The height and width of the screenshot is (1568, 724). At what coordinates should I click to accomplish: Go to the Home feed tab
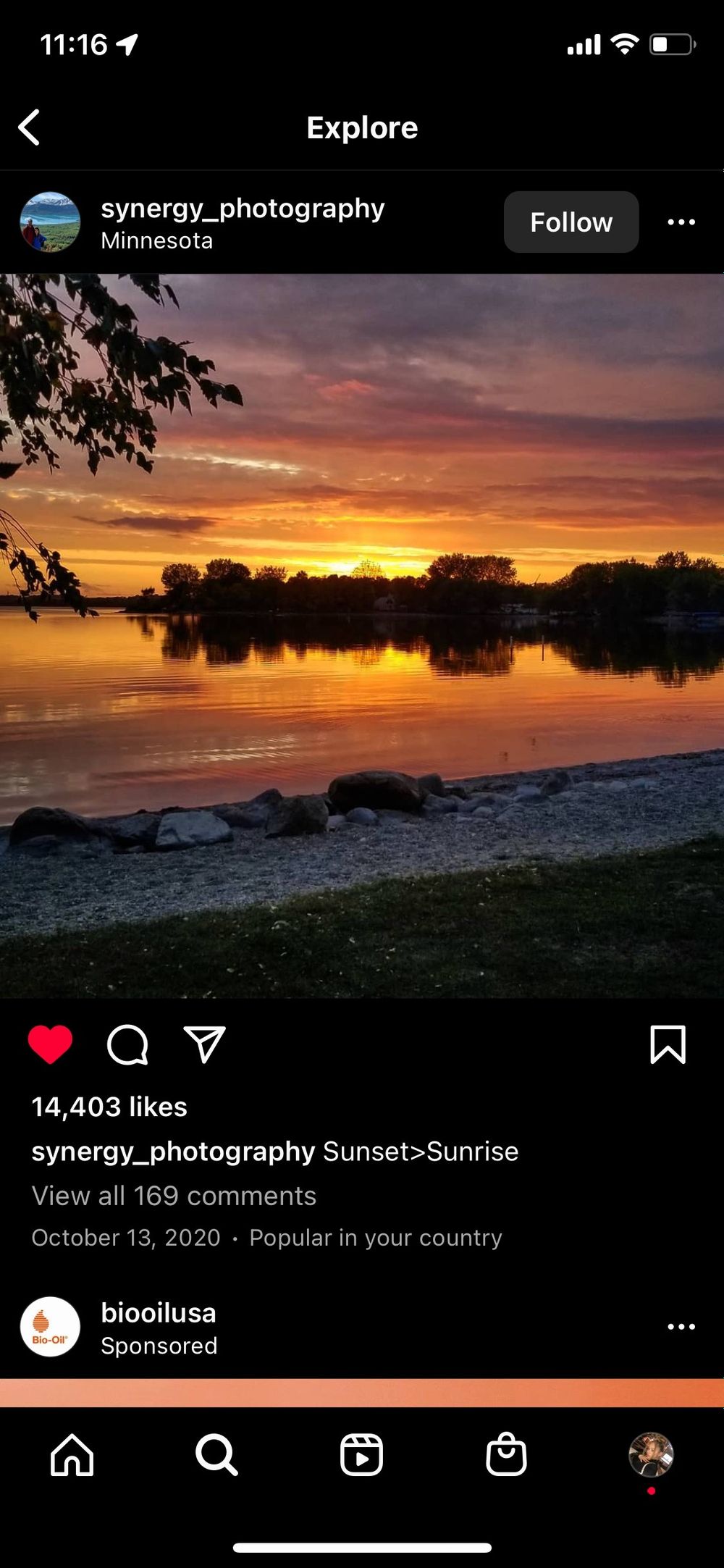pyautogui.click(x=72, y=1454)
